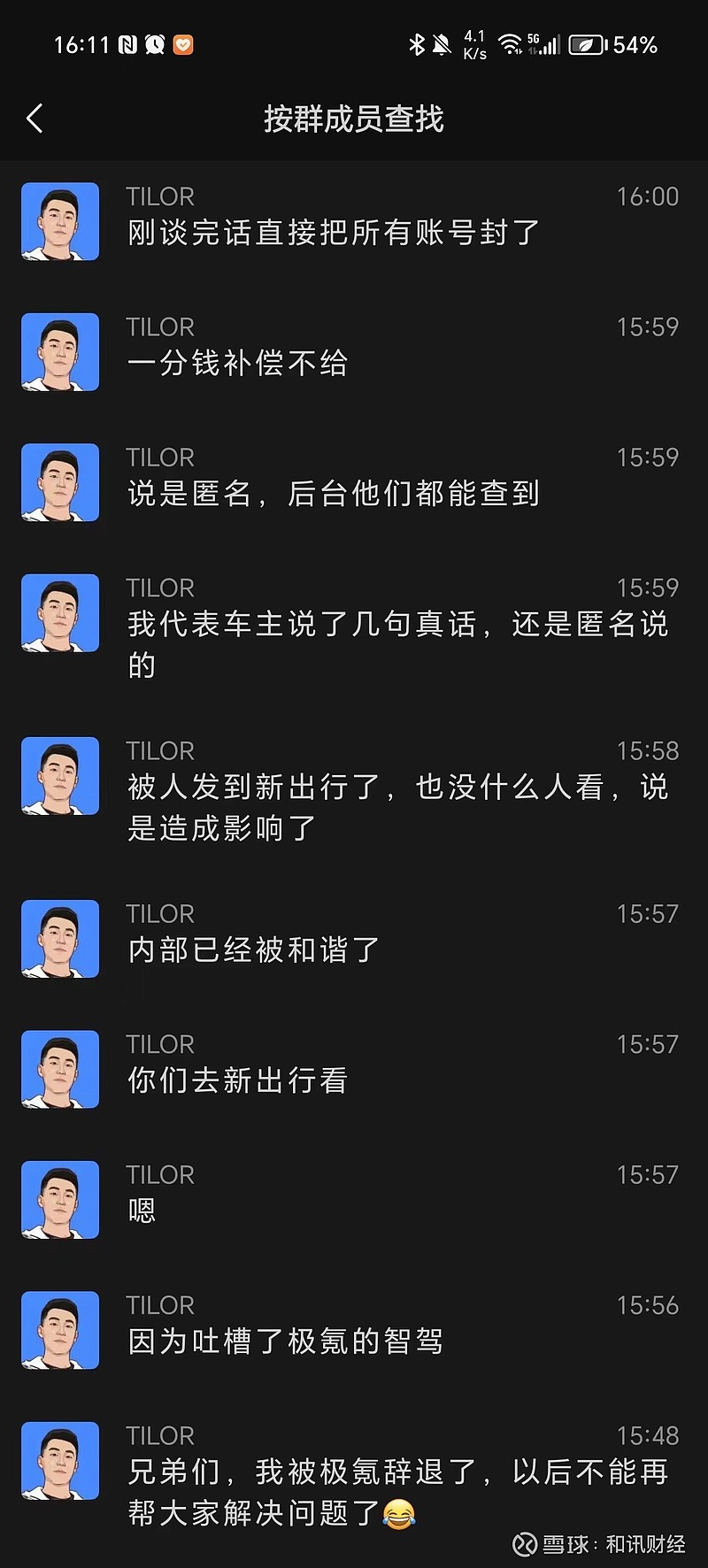Open the message "一分钱补偿不给"

click(x=354, y=351)
